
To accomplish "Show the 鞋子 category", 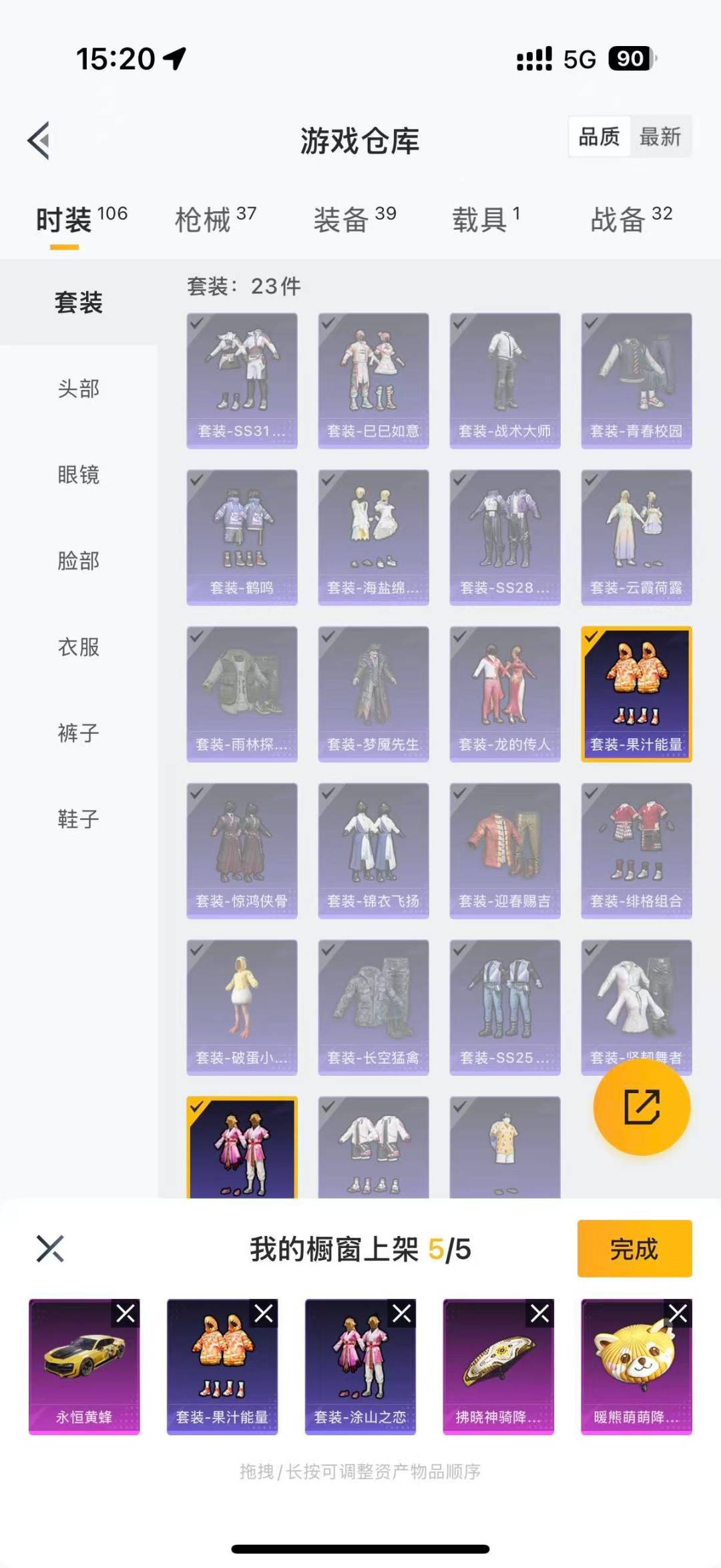I will 79,819.
